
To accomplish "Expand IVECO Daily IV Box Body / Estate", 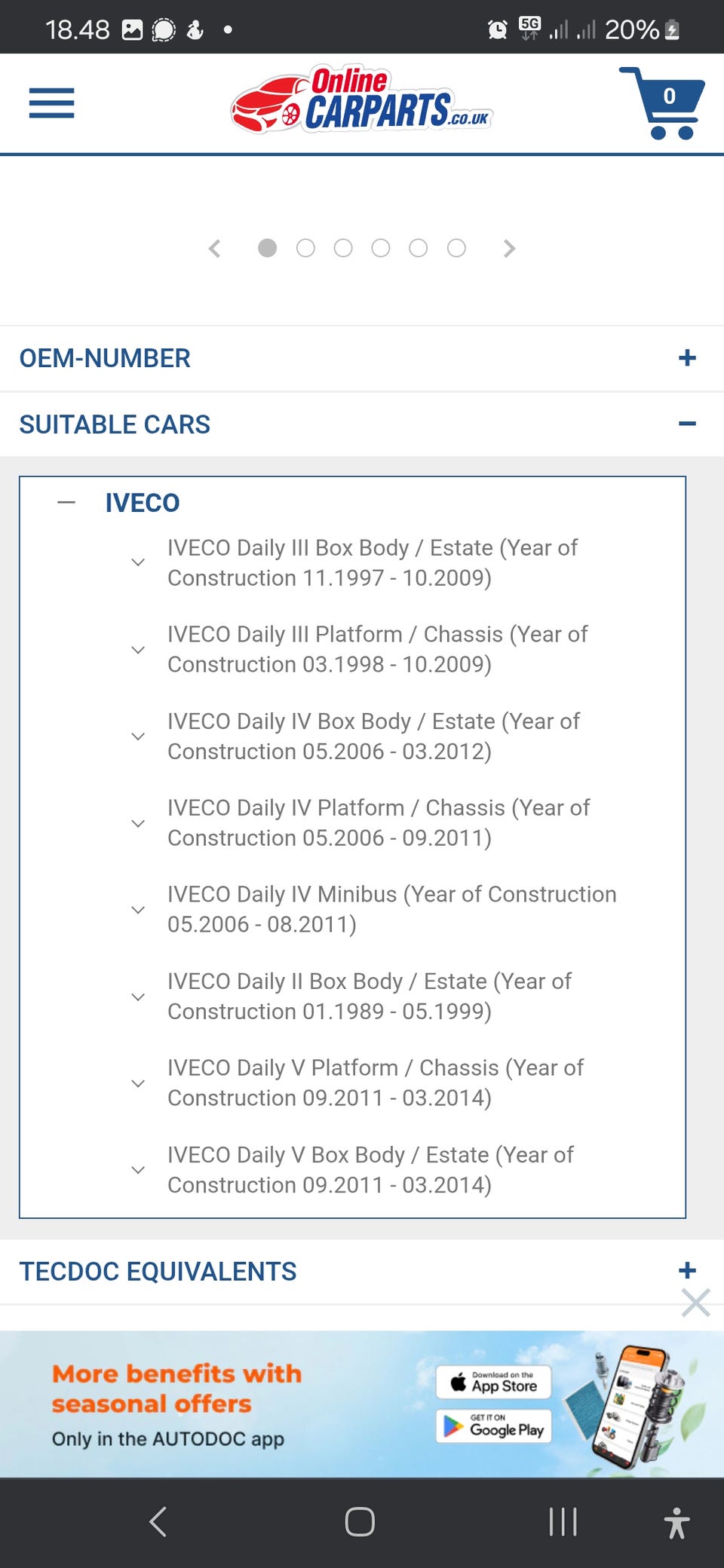I will point(138,736).
